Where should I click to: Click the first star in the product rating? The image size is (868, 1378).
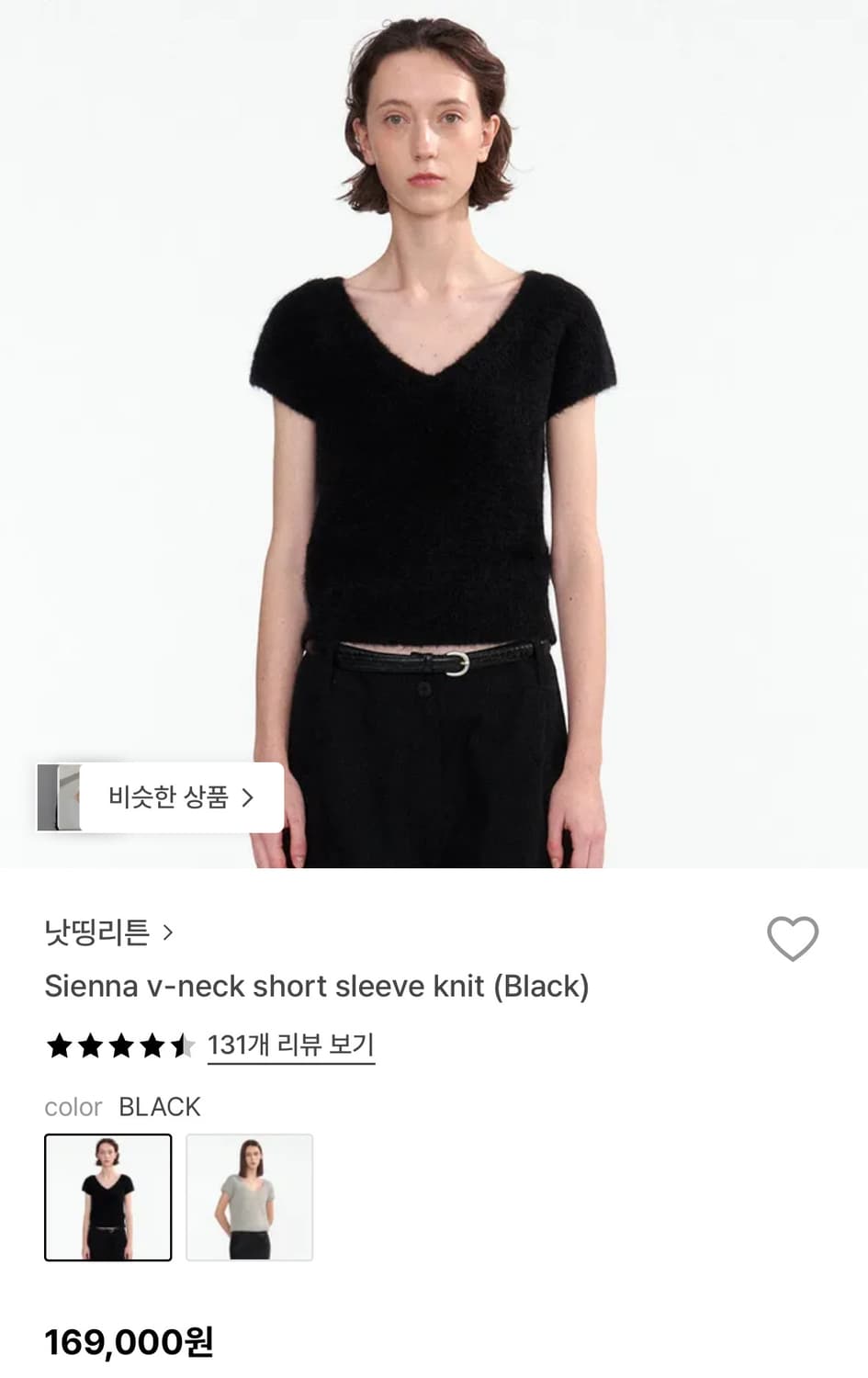58,1046
